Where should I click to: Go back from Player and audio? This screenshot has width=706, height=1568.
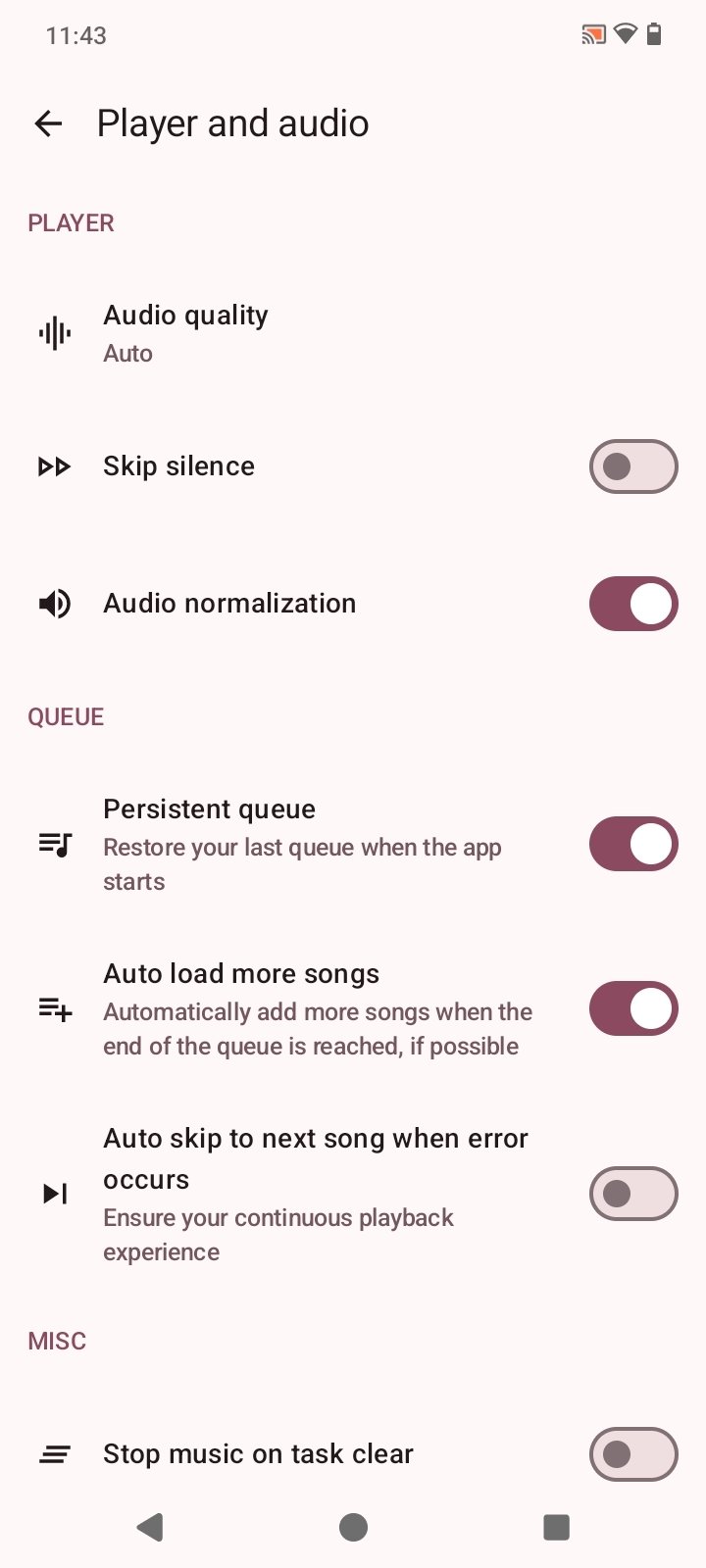pyautogui.click(x=48, y=123)
